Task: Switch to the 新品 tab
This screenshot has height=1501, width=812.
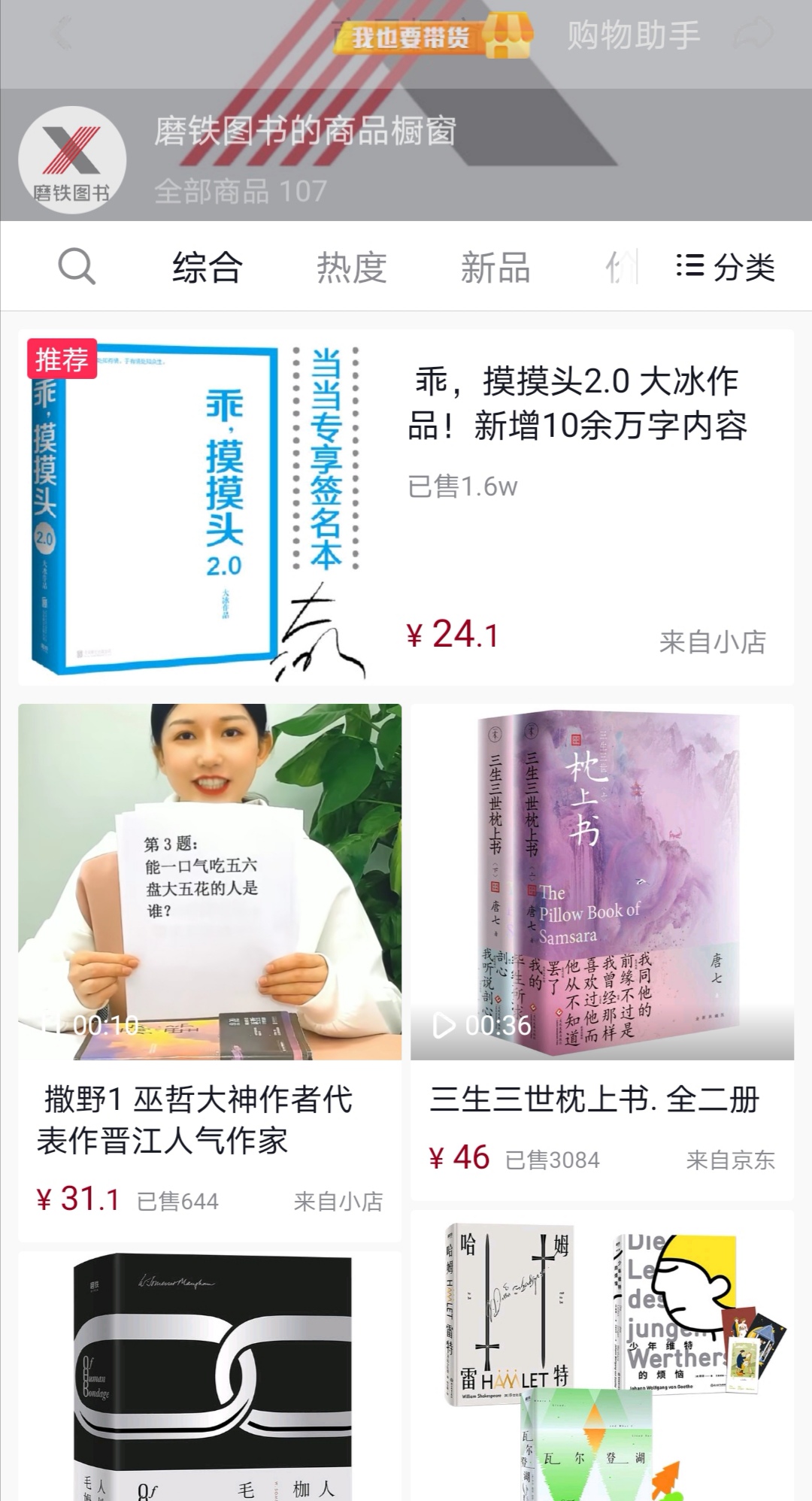Action: click(494, 267)
